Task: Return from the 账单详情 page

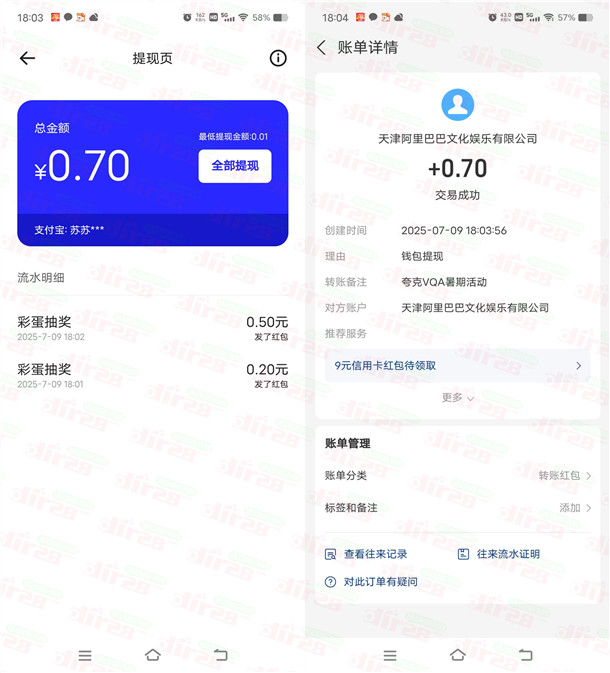Action: tap(321, 48)
